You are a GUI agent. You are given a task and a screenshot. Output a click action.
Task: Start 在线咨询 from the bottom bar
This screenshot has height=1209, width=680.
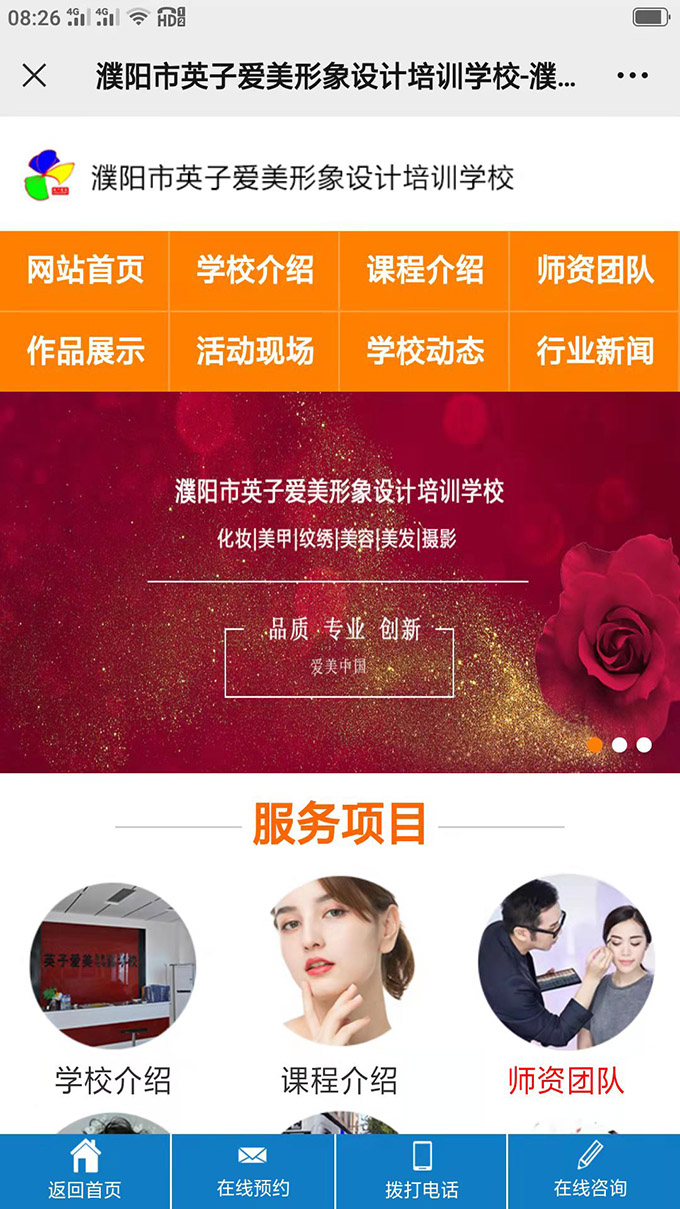(x=591, y=1172)
